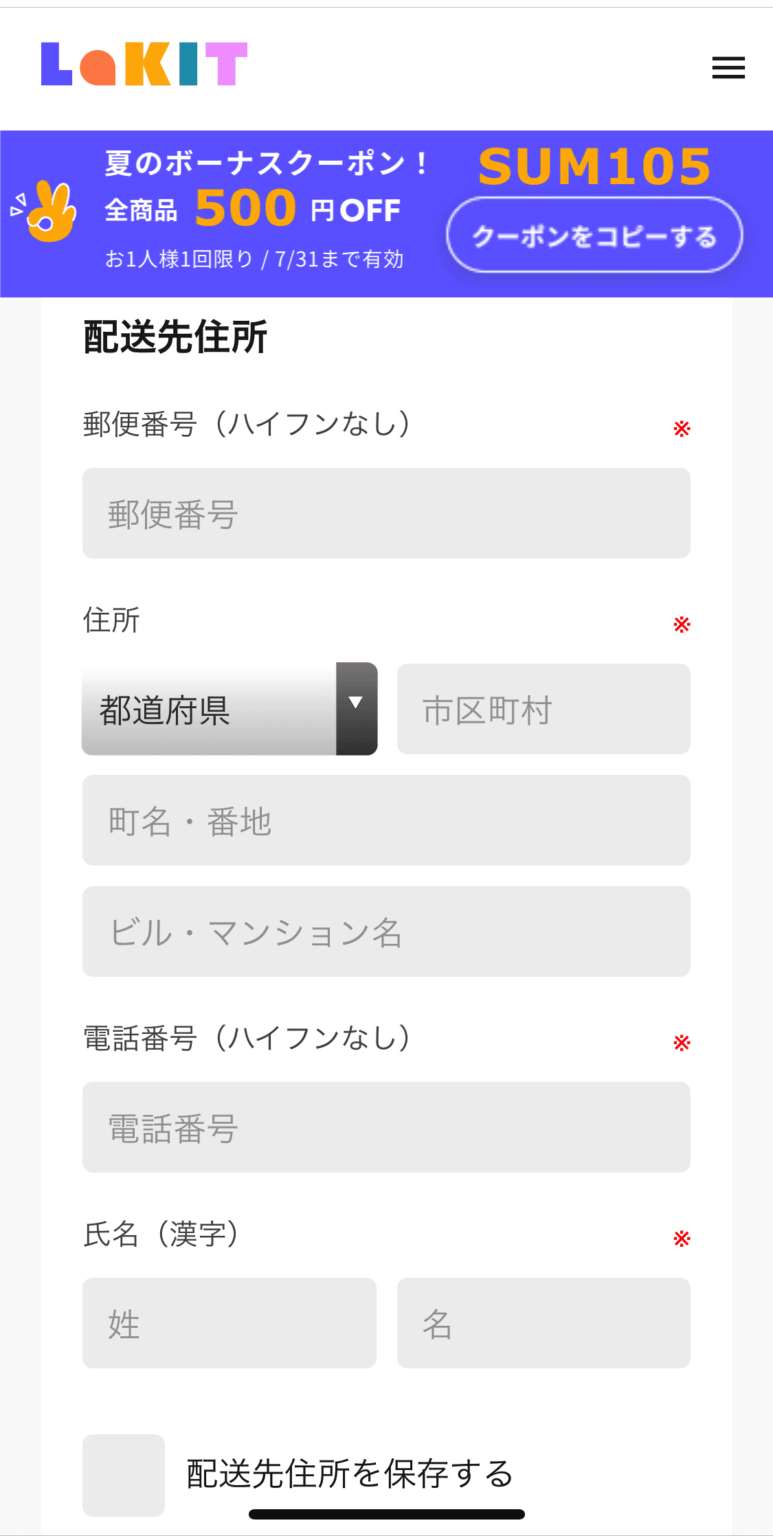Open the hamburger navigation menu
The image size is (773, 1536).
[728, 68]
